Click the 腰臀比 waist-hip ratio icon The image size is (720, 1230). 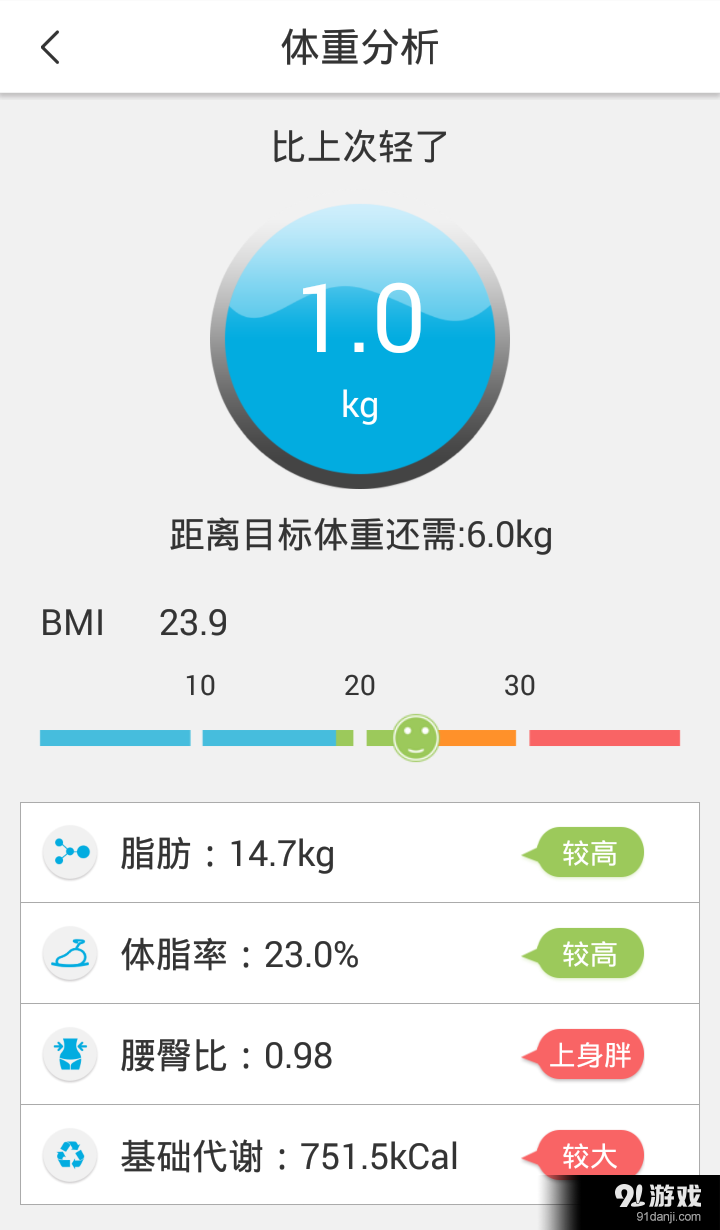(68, 1054)
